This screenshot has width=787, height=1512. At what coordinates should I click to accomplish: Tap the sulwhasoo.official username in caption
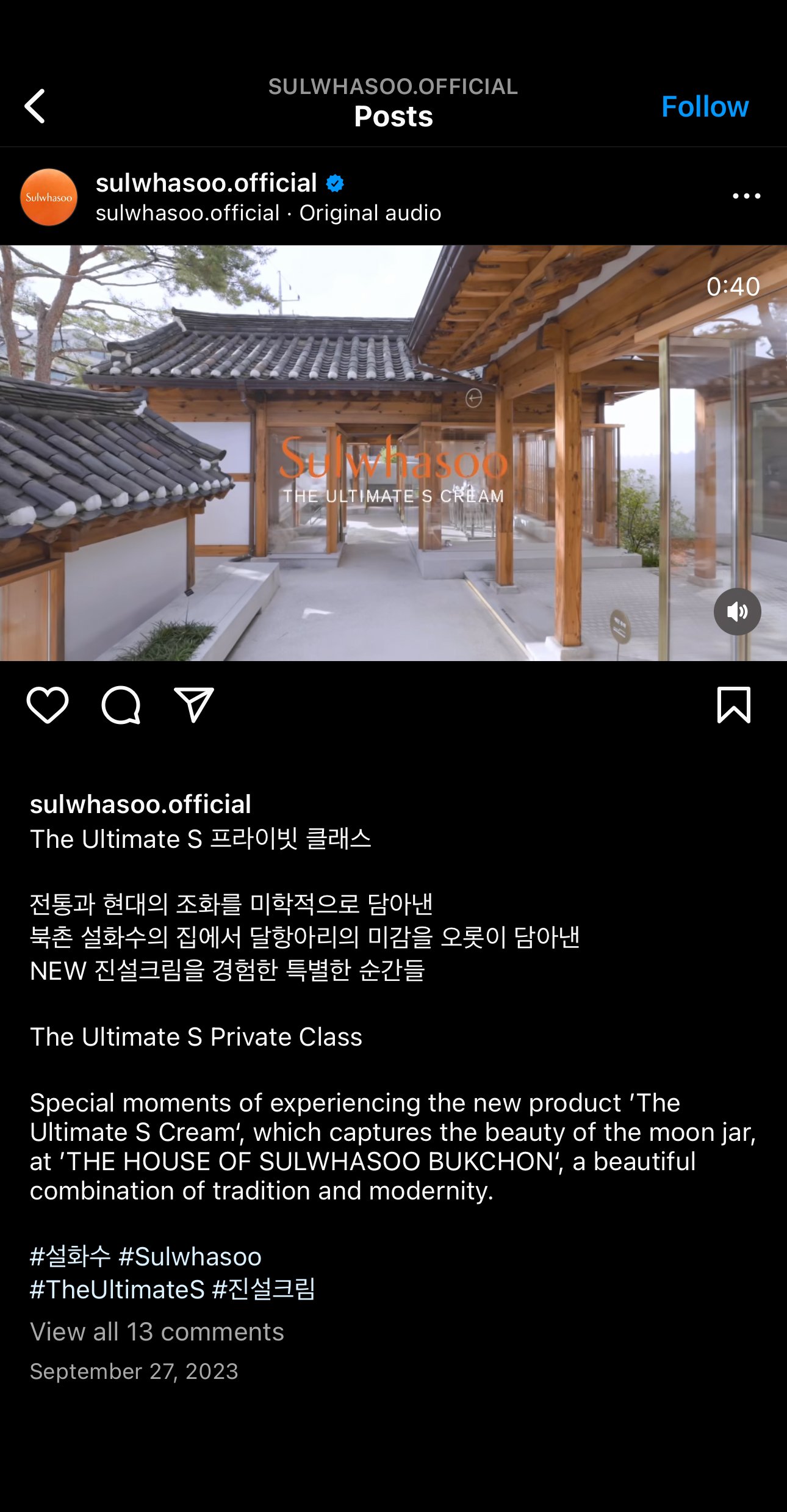tap(140, 804)
